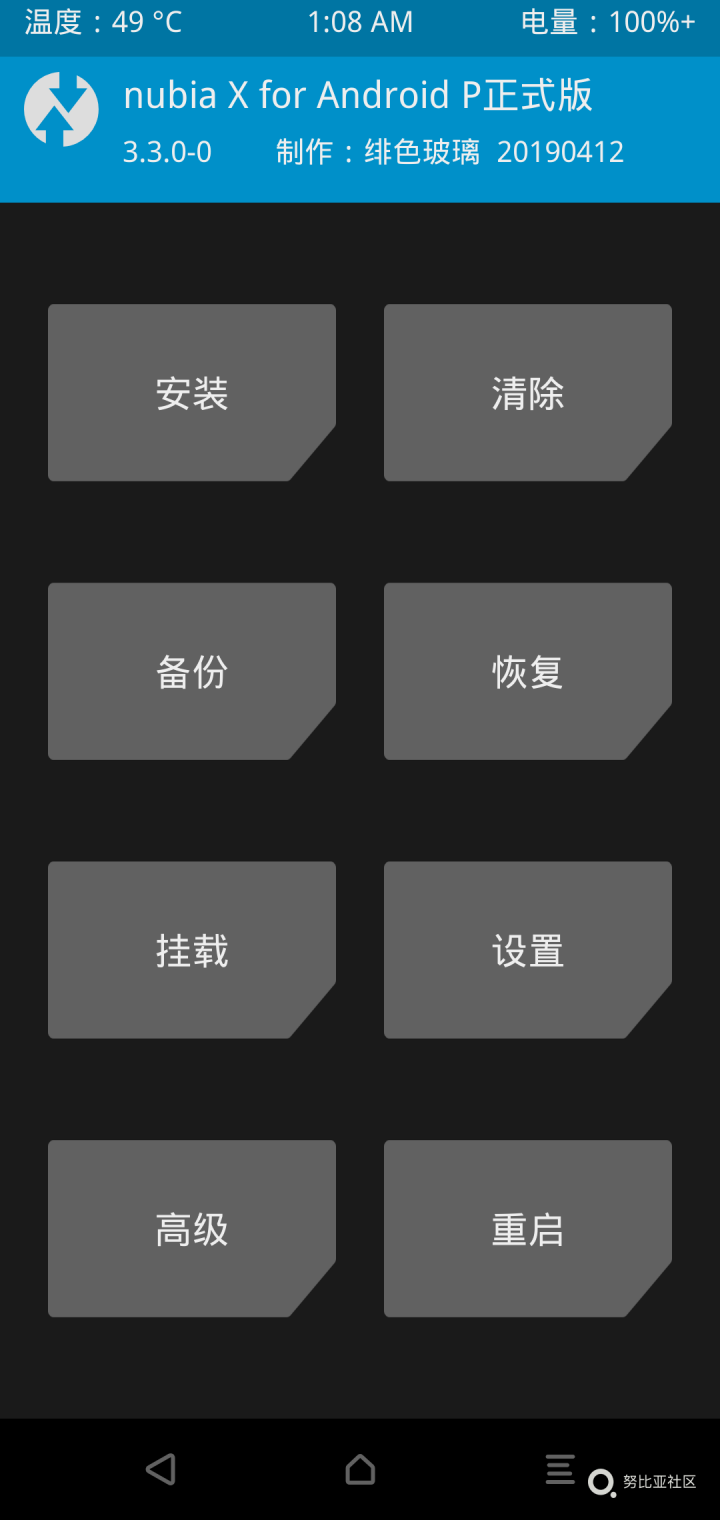Screen dimensions: 720x1520
Task: Open the log console lines icon
Action: coord(560,1469)
